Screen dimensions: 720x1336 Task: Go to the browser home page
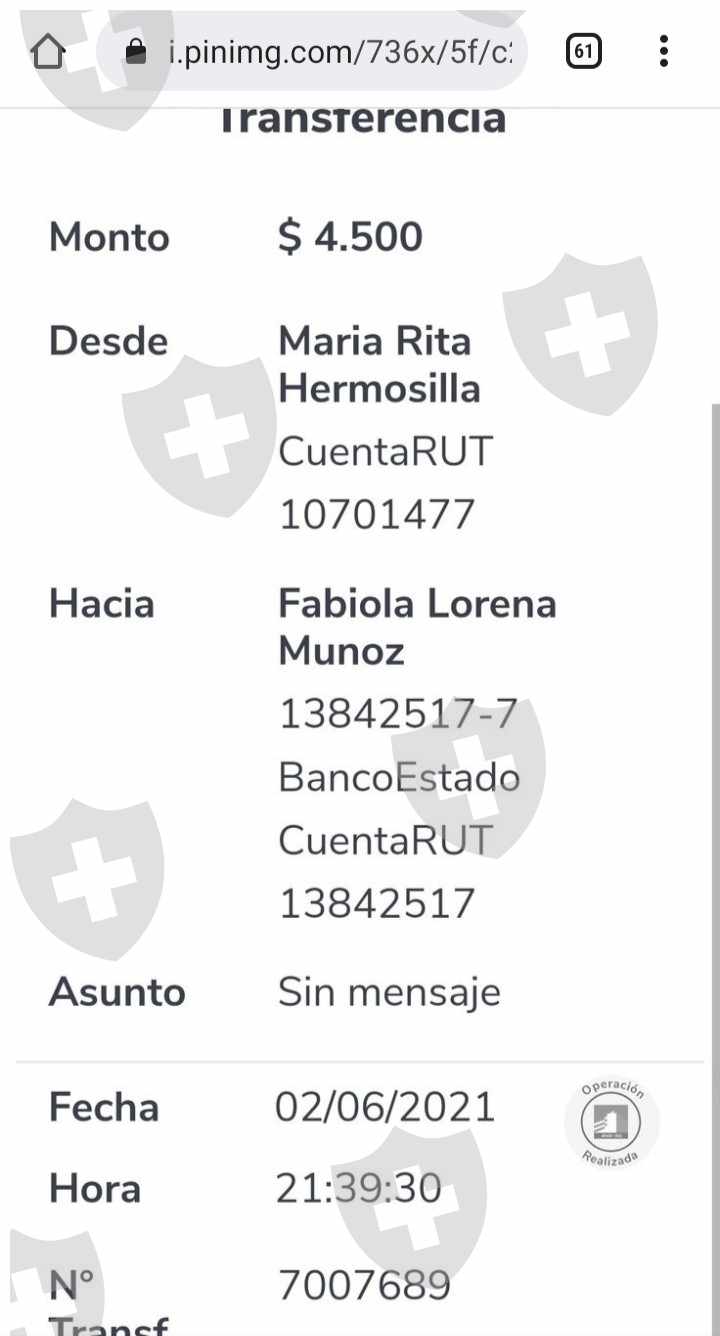(x=48, y=51)
